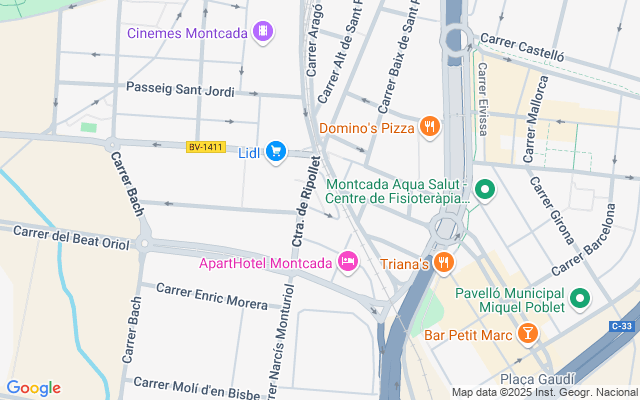Tap the Pavelló Municipal Miquel Poblet pin
The image size is (640, 400).
point(579,298)
